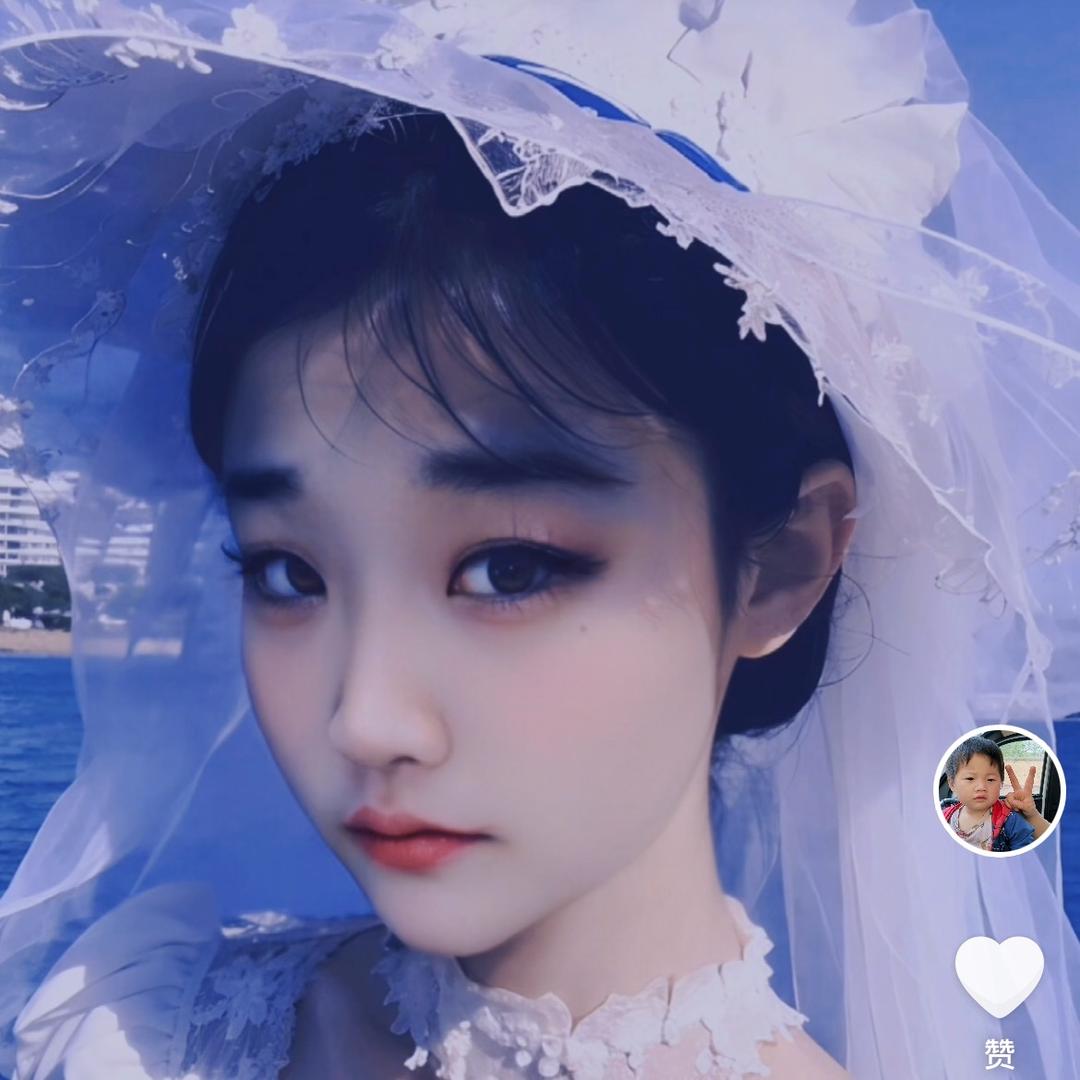Open the video creator's profile avatar
1080x1080 pixels.
(x=999, y=790)
